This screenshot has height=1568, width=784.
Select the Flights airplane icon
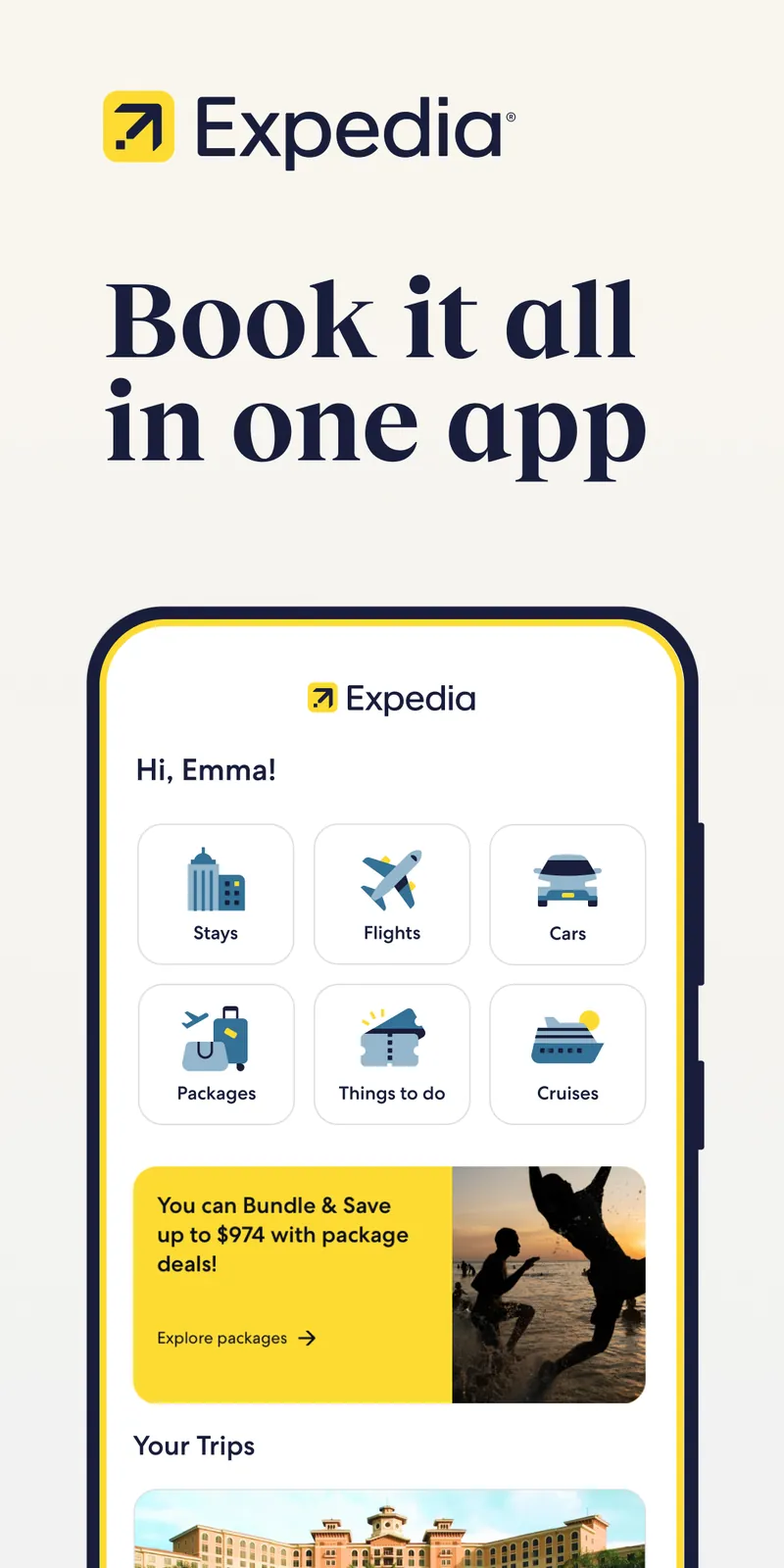point(392,877)
